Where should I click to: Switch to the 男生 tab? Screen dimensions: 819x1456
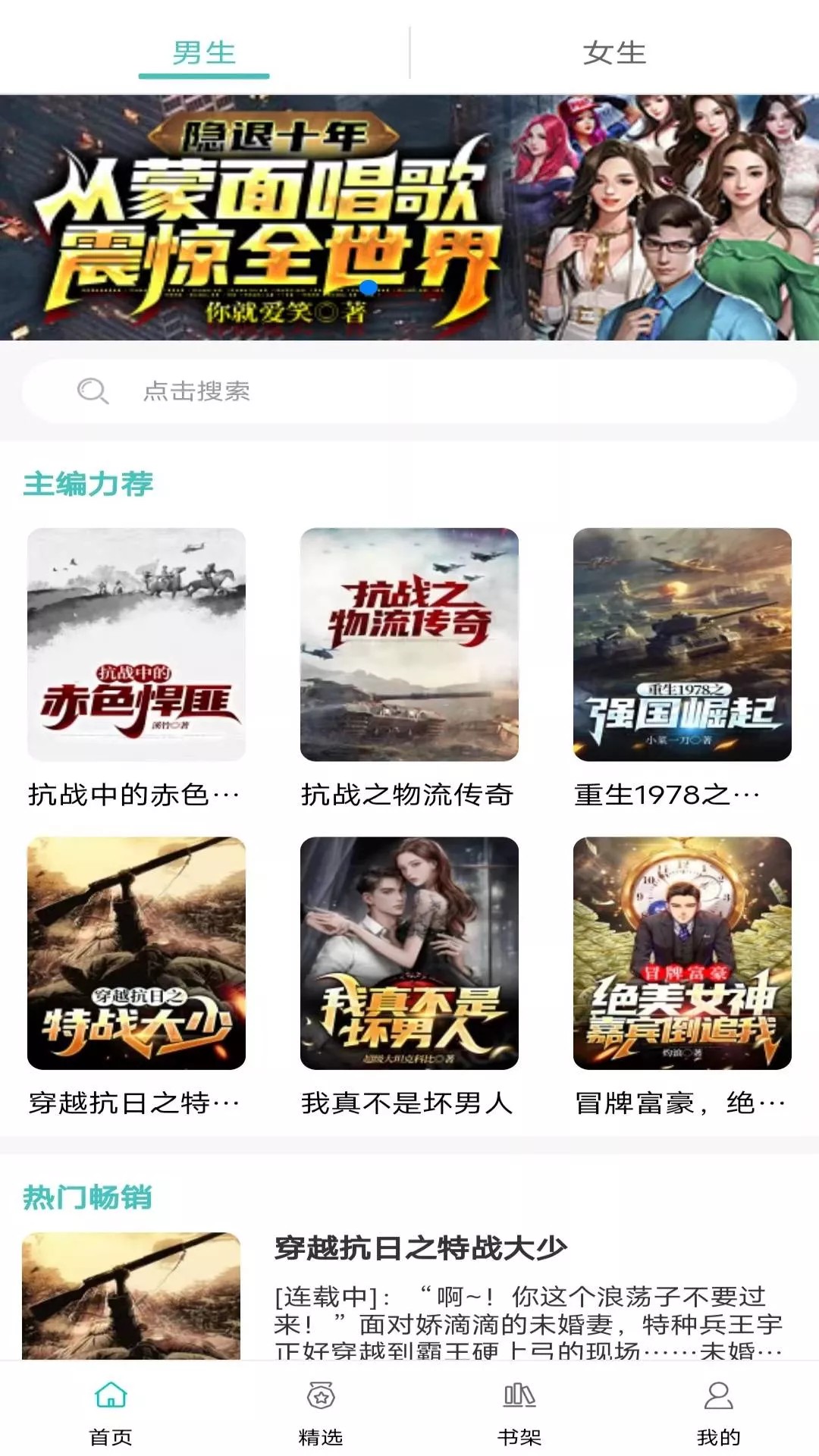click(202, 50)
